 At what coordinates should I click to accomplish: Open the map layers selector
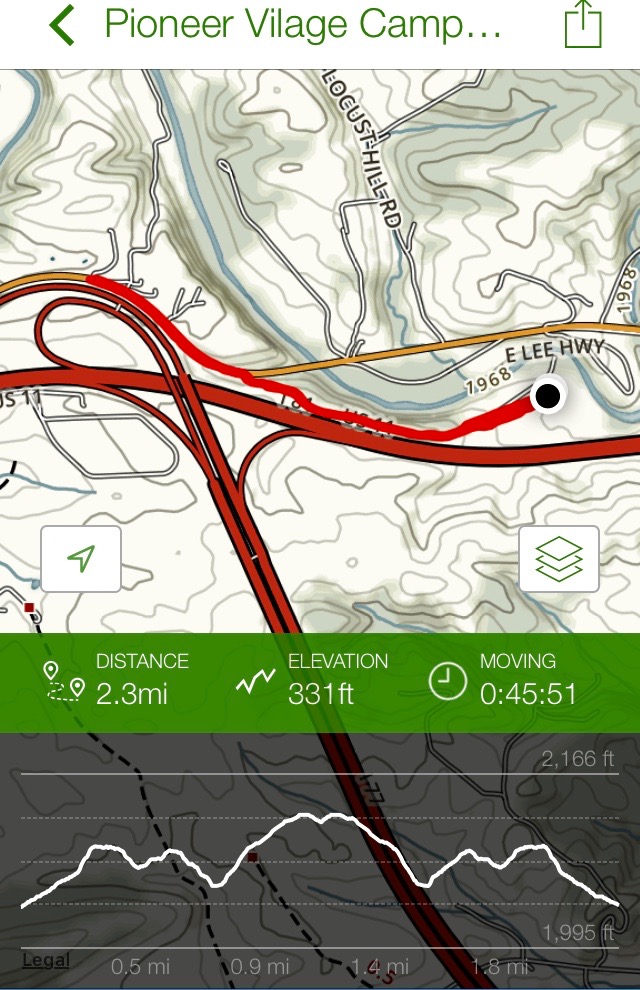tap(559, 559)
